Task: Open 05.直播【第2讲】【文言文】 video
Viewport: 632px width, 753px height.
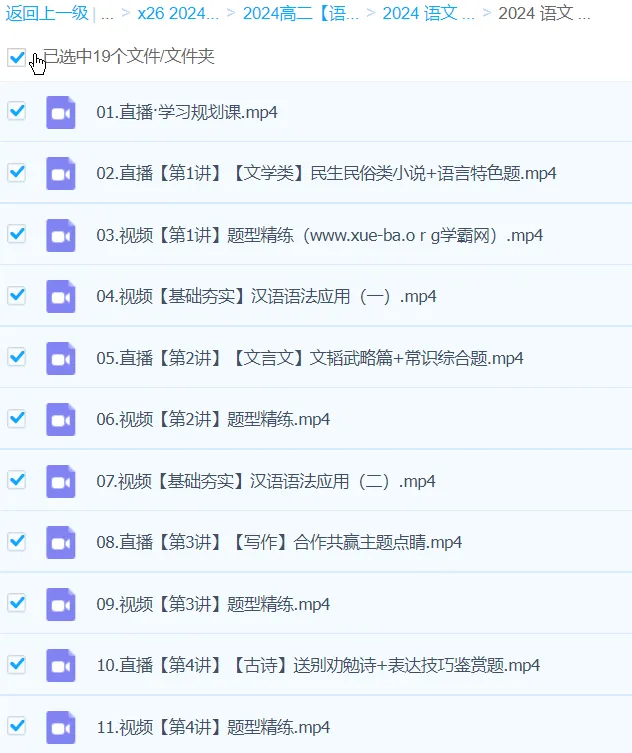Action: [309, 358]
